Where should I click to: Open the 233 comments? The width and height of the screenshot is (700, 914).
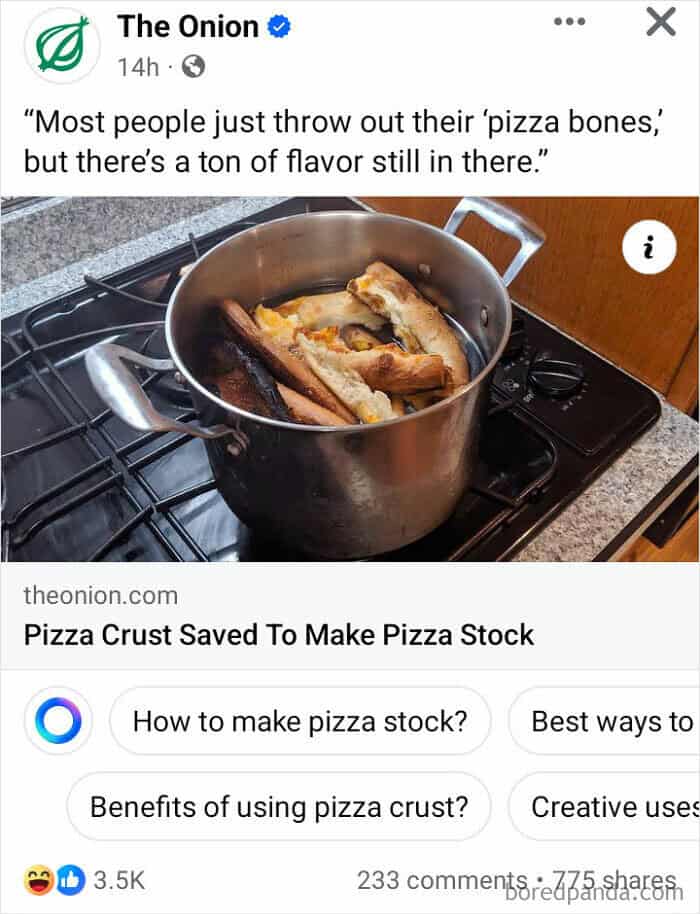pyautogui.click(x=440, y=880)
